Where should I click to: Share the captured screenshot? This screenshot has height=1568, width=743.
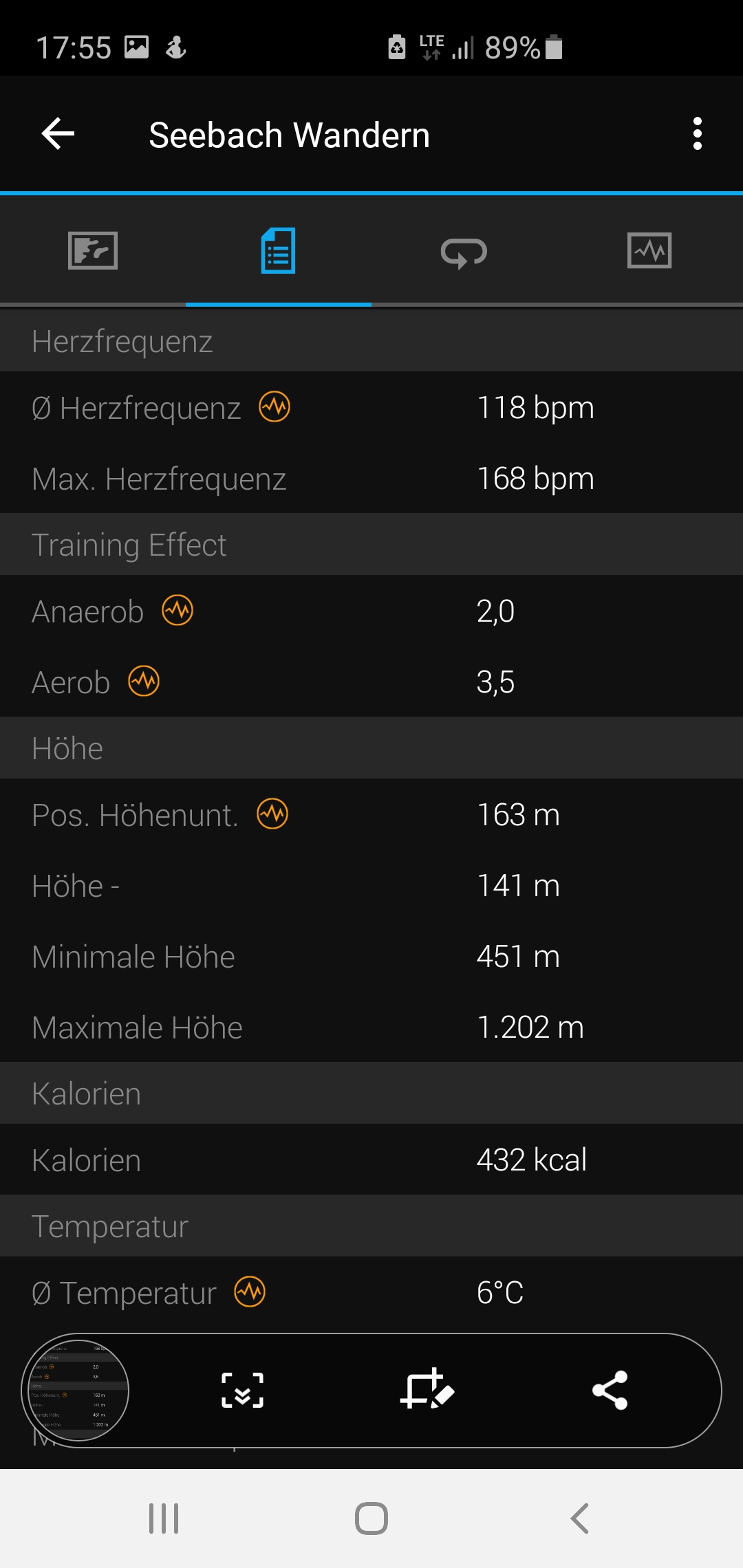tap(610, 1390)
